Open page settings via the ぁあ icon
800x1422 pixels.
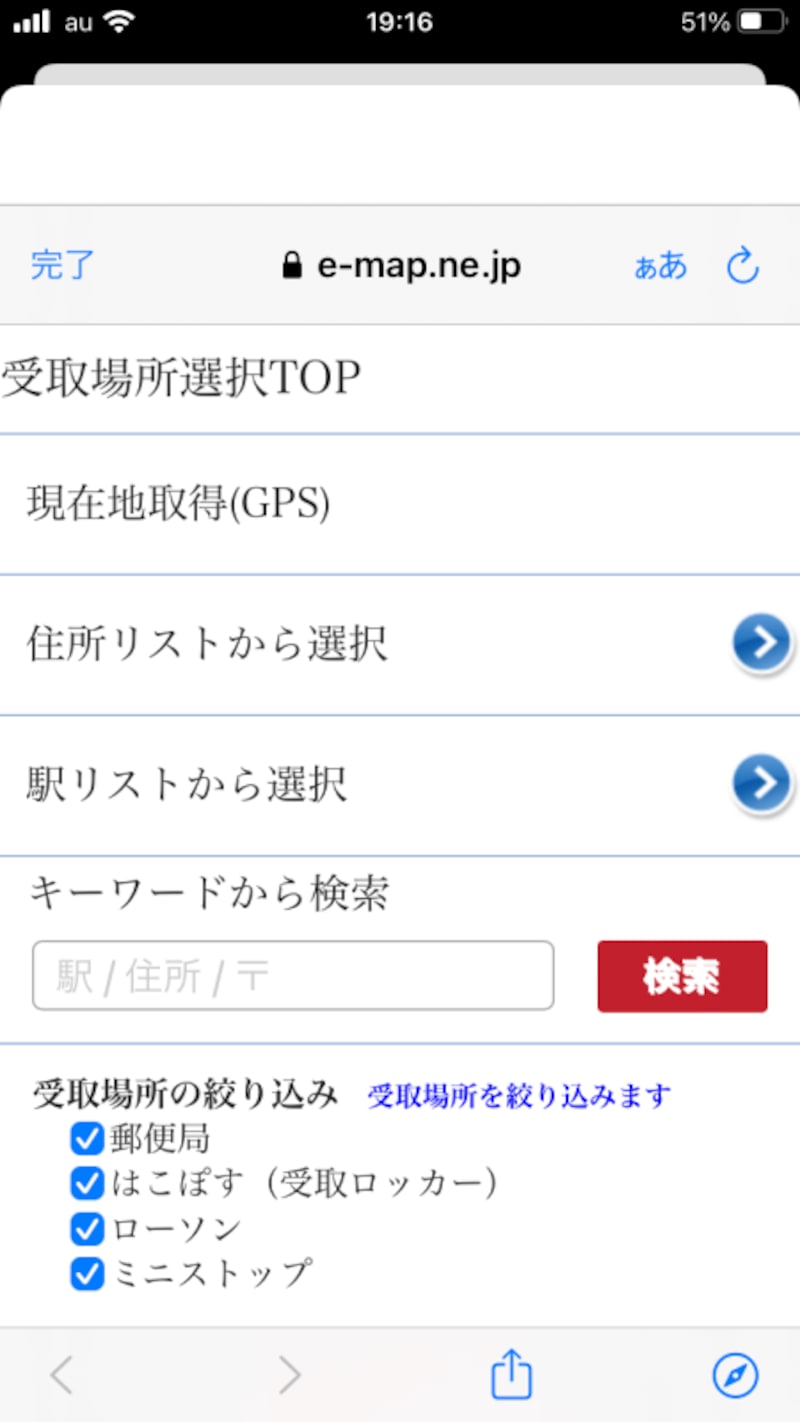coord(660,264)
